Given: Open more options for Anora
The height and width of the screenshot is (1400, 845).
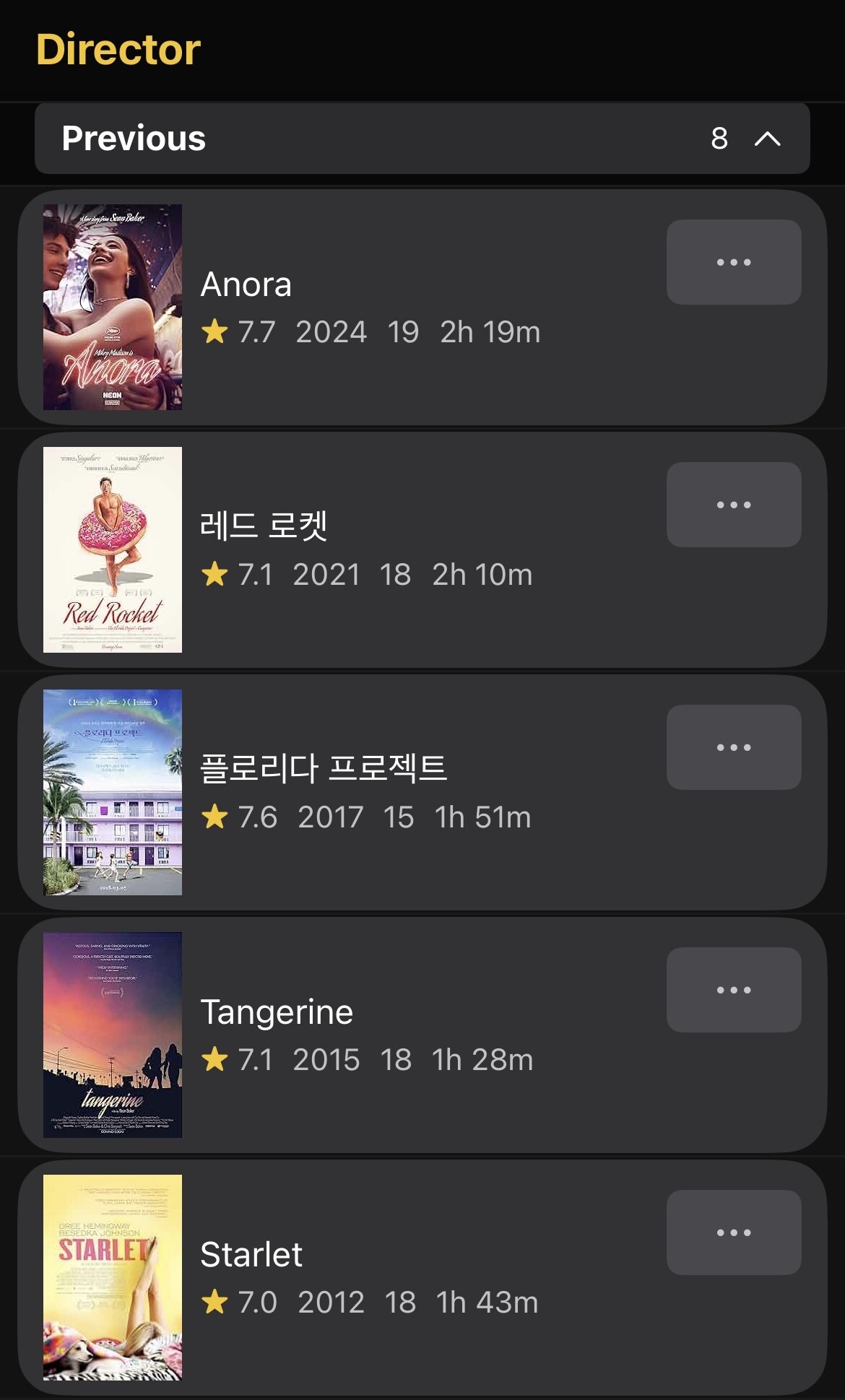Looking at the screenshot, I should (733, 262).
